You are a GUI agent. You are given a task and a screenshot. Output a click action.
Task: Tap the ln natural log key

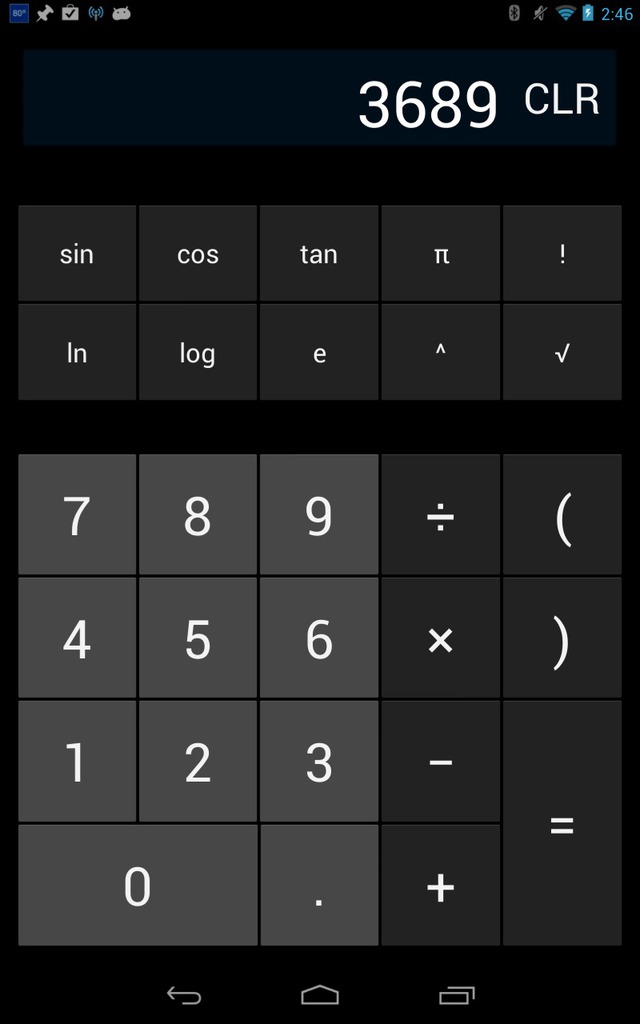[x=77, y=352]
